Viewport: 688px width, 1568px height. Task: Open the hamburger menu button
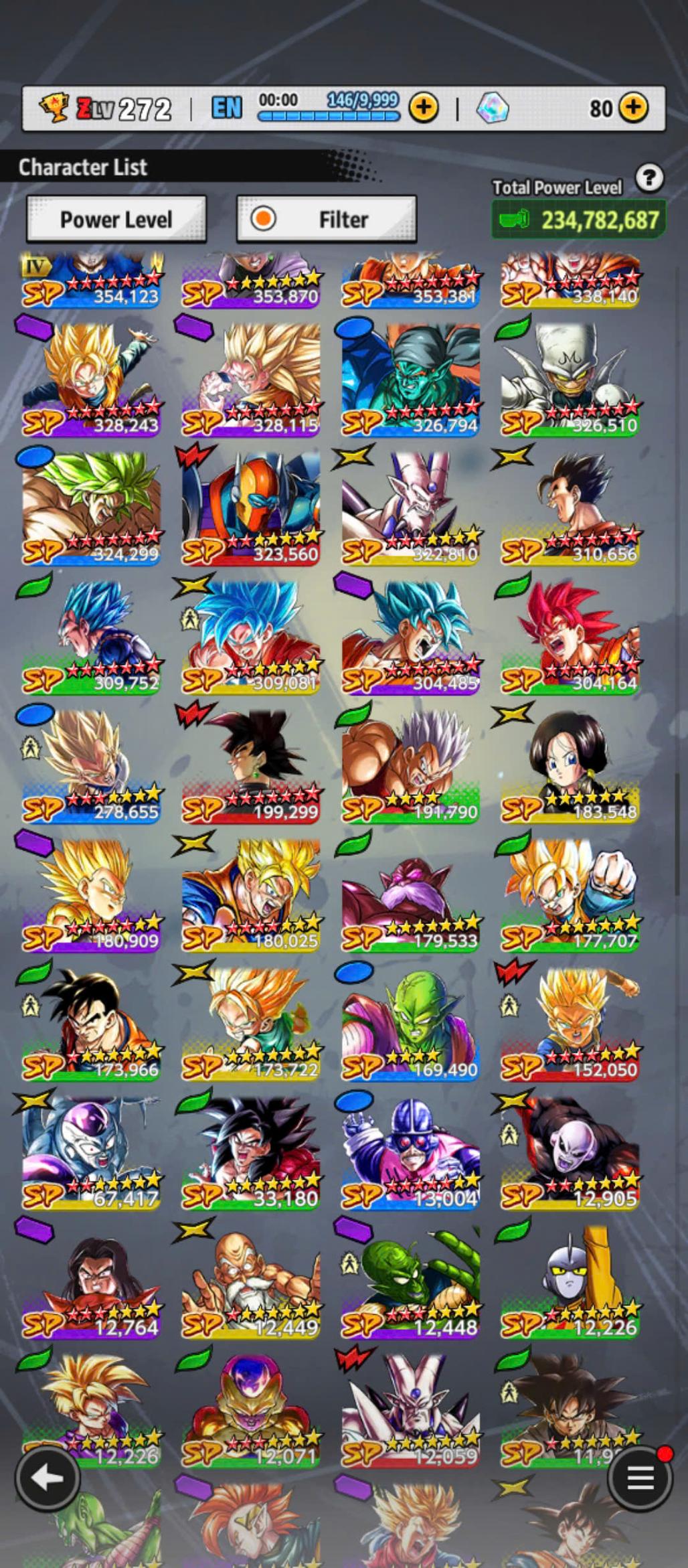point(639,1478)
